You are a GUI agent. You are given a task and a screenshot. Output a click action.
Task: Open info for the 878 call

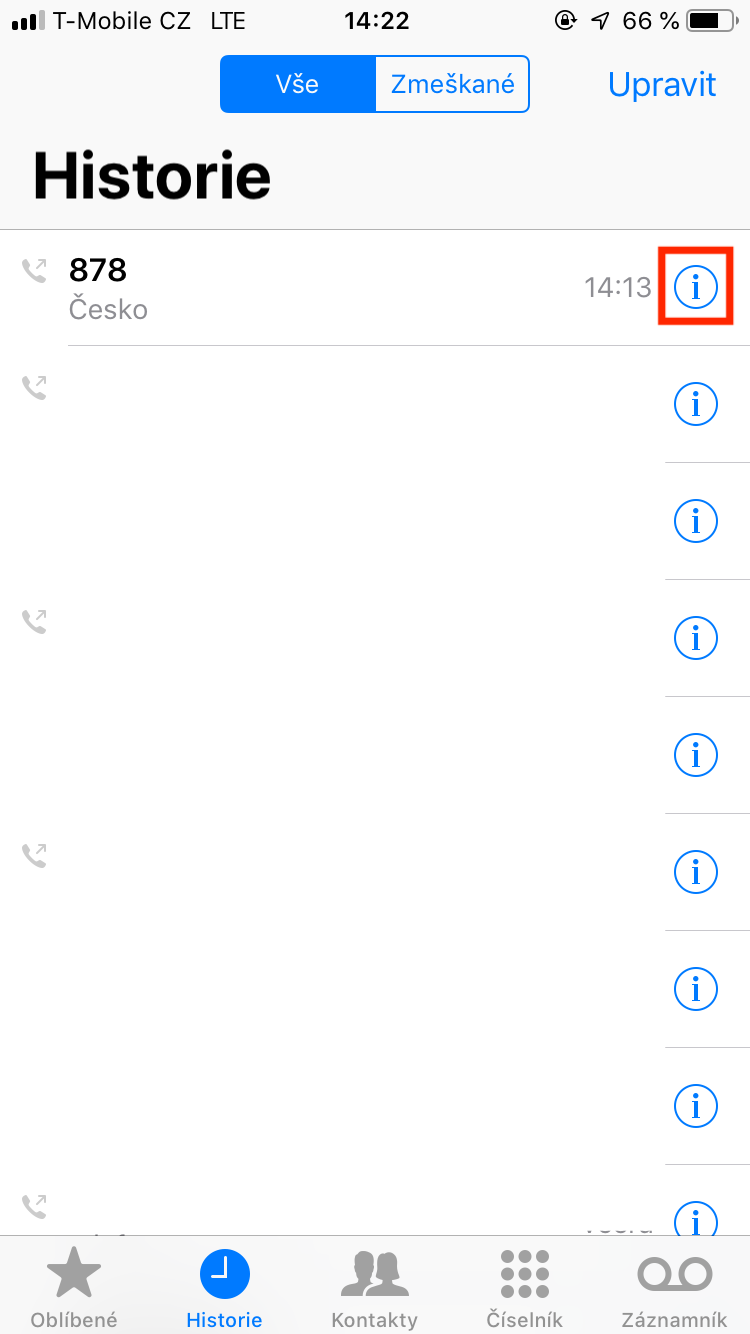click(x=696, y=287)
